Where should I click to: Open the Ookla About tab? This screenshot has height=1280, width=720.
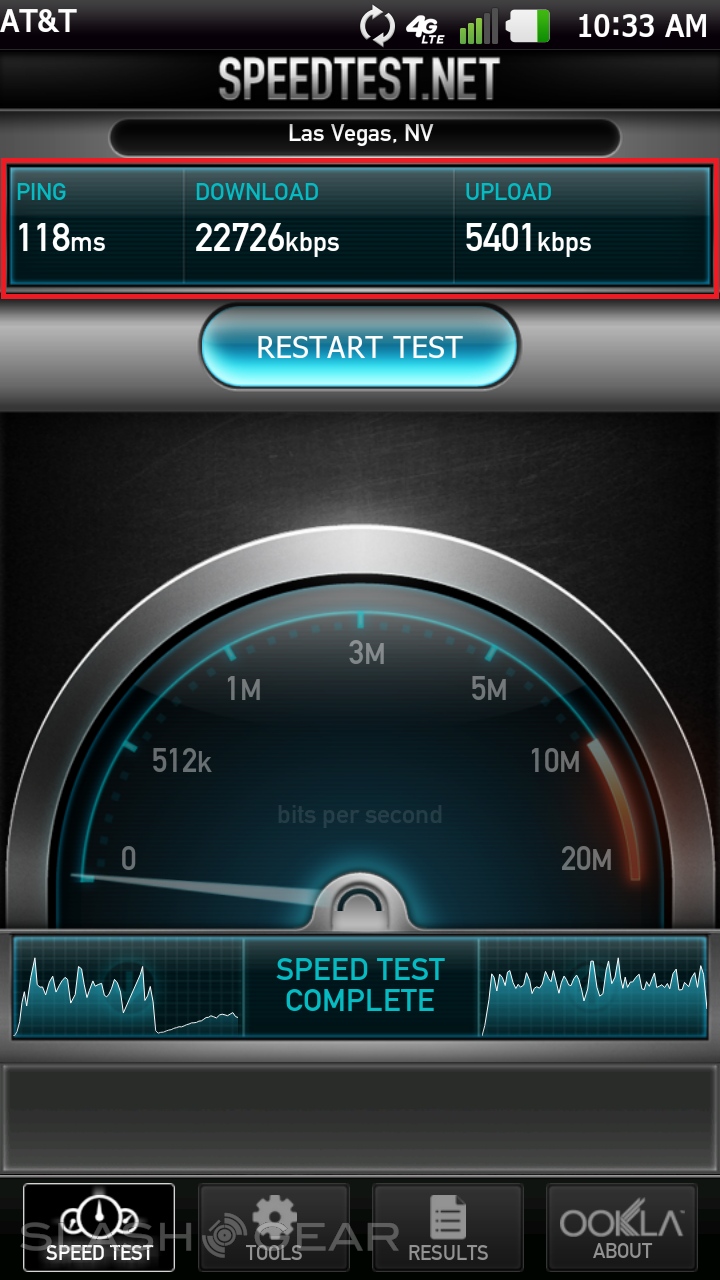[622, 1229]
